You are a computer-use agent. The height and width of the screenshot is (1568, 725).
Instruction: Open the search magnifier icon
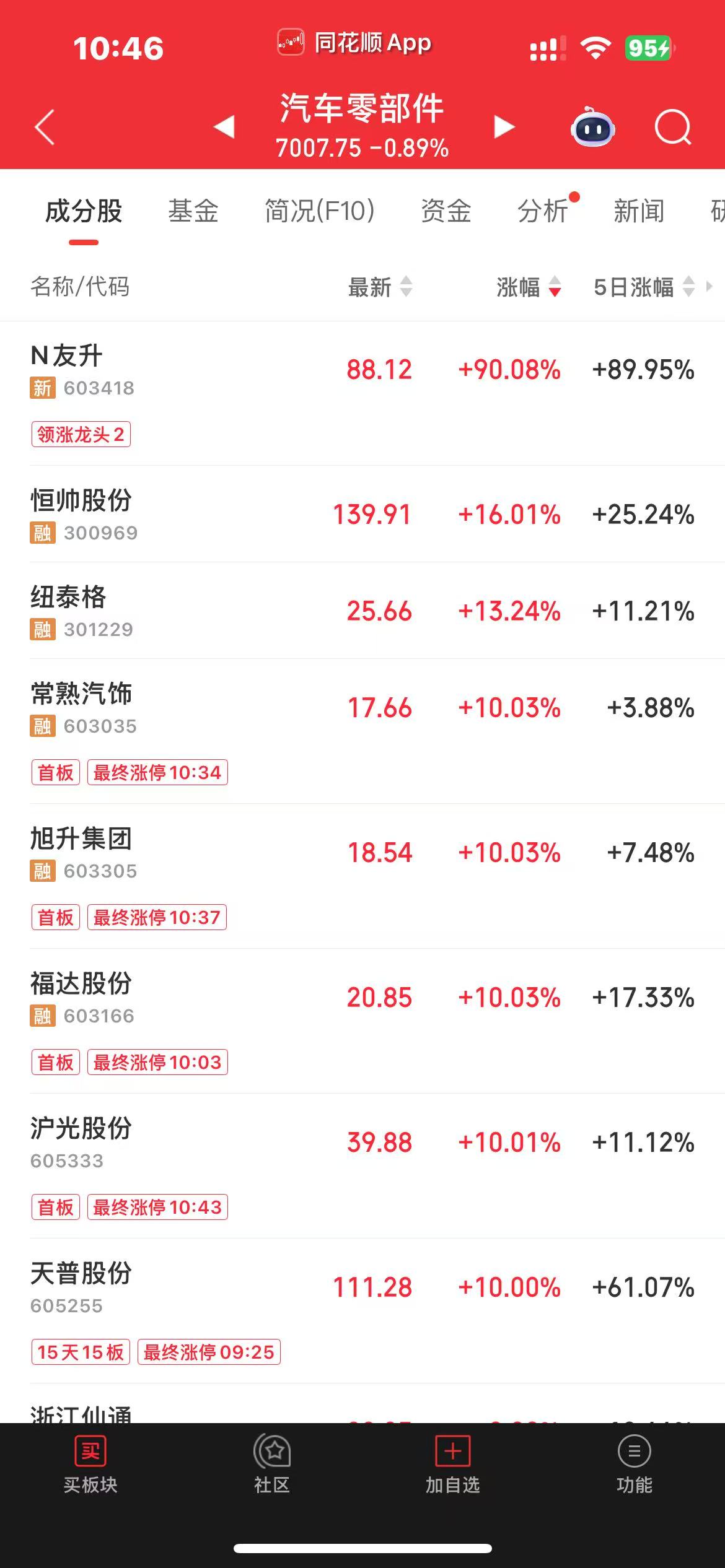673,127
